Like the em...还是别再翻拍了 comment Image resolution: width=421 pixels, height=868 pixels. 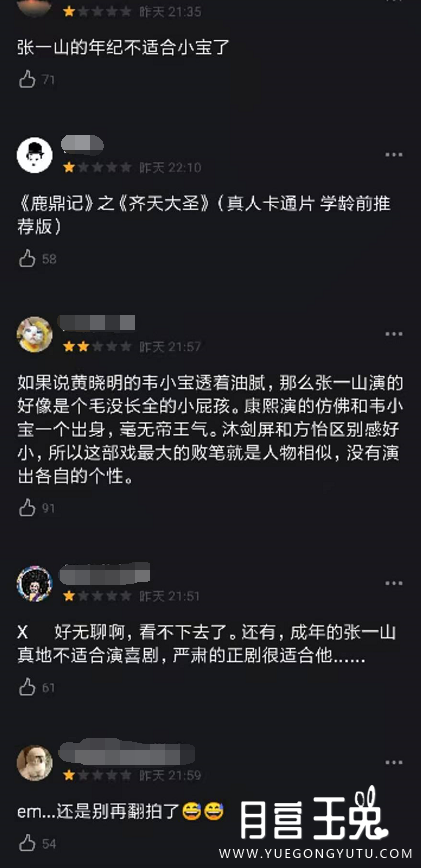coord(27,844)
